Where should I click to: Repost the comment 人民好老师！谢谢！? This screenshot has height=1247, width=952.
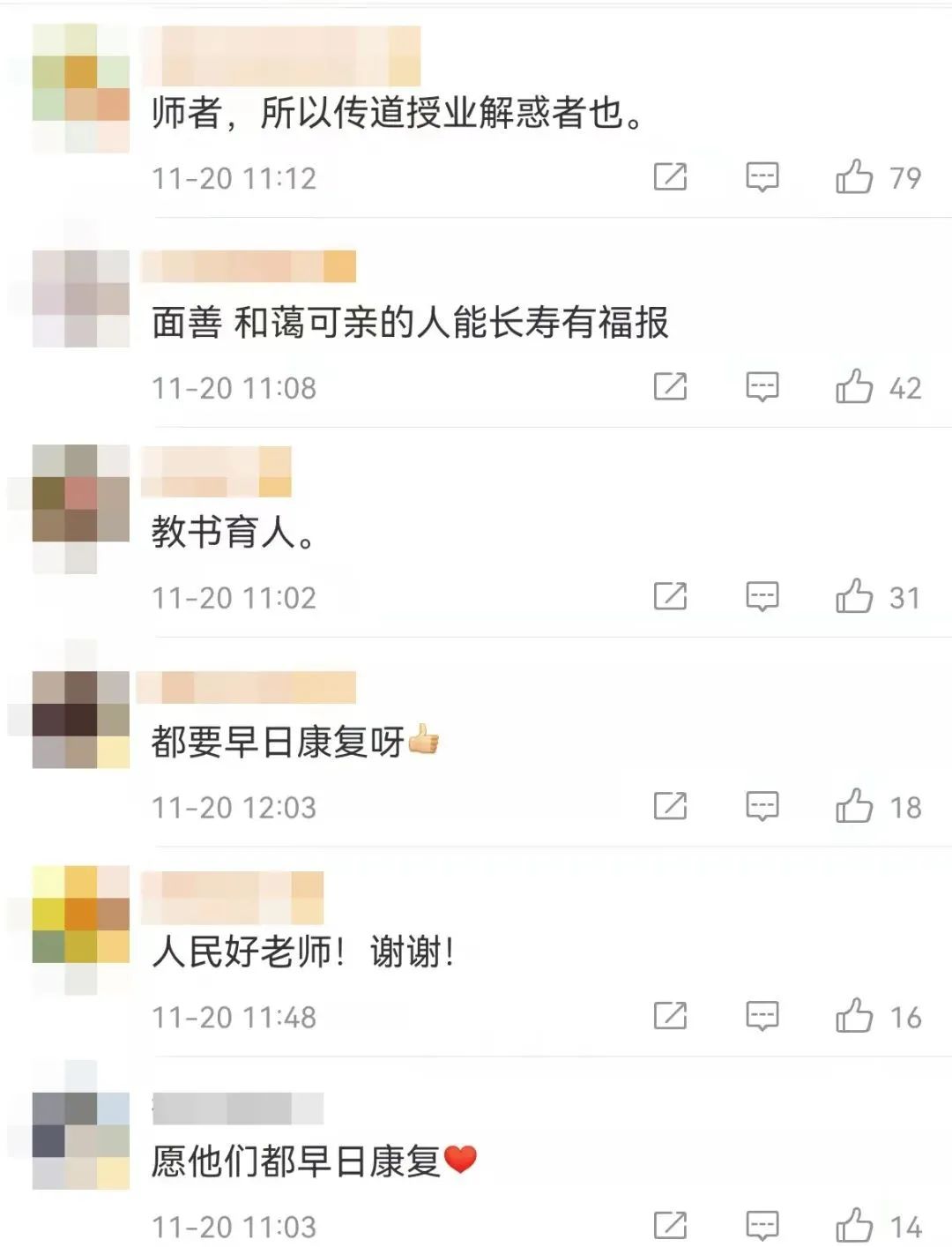point(670,1016)
